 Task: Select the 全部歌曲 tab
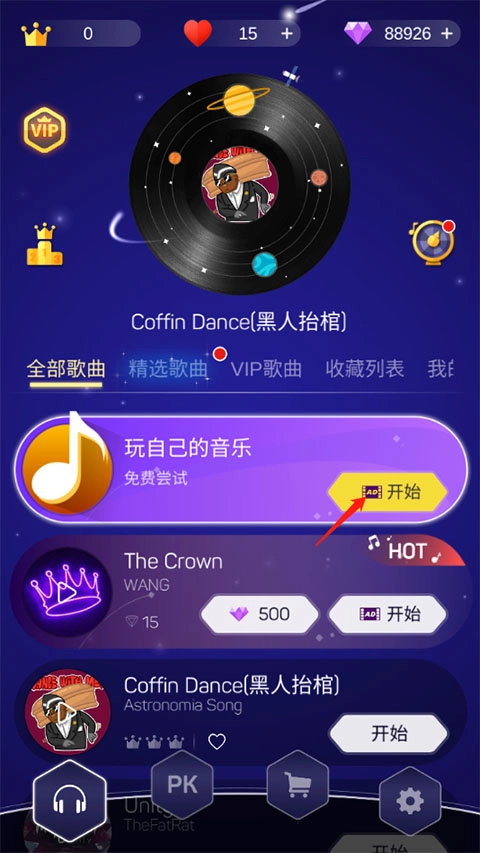pos(66,369)
